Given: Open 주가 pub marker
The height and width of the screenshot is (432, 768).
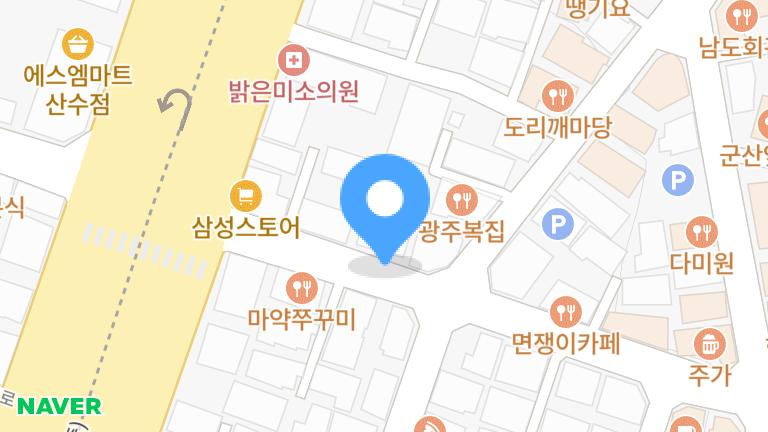Looking at the screenshot, I should coord(709,344).
